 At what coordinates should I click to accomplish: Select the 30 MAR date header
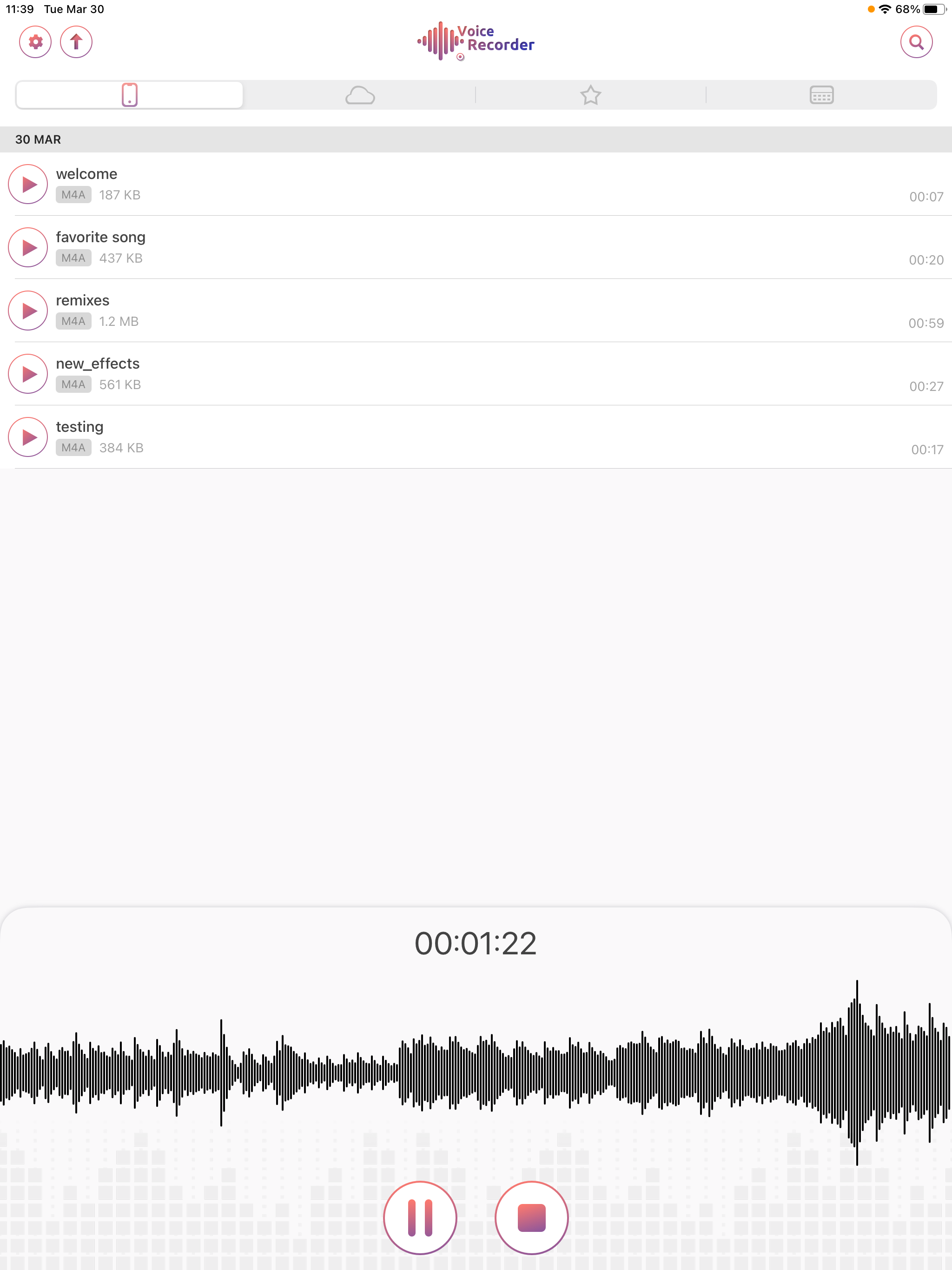(x=39, y=139)
